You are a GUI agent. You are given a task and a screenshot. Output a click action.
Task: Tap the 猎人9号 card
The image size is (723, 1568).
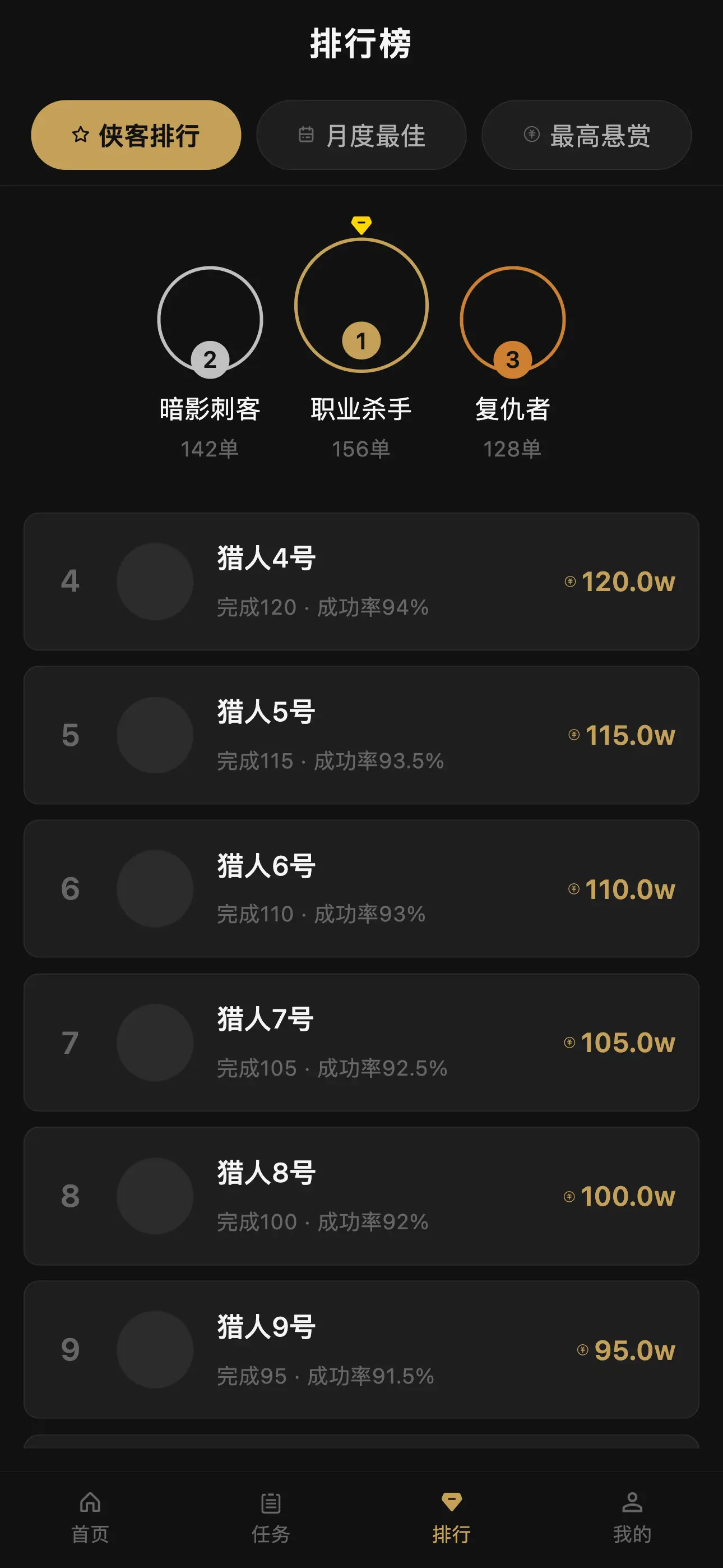pyautogui.click(x=361, y=1349)
